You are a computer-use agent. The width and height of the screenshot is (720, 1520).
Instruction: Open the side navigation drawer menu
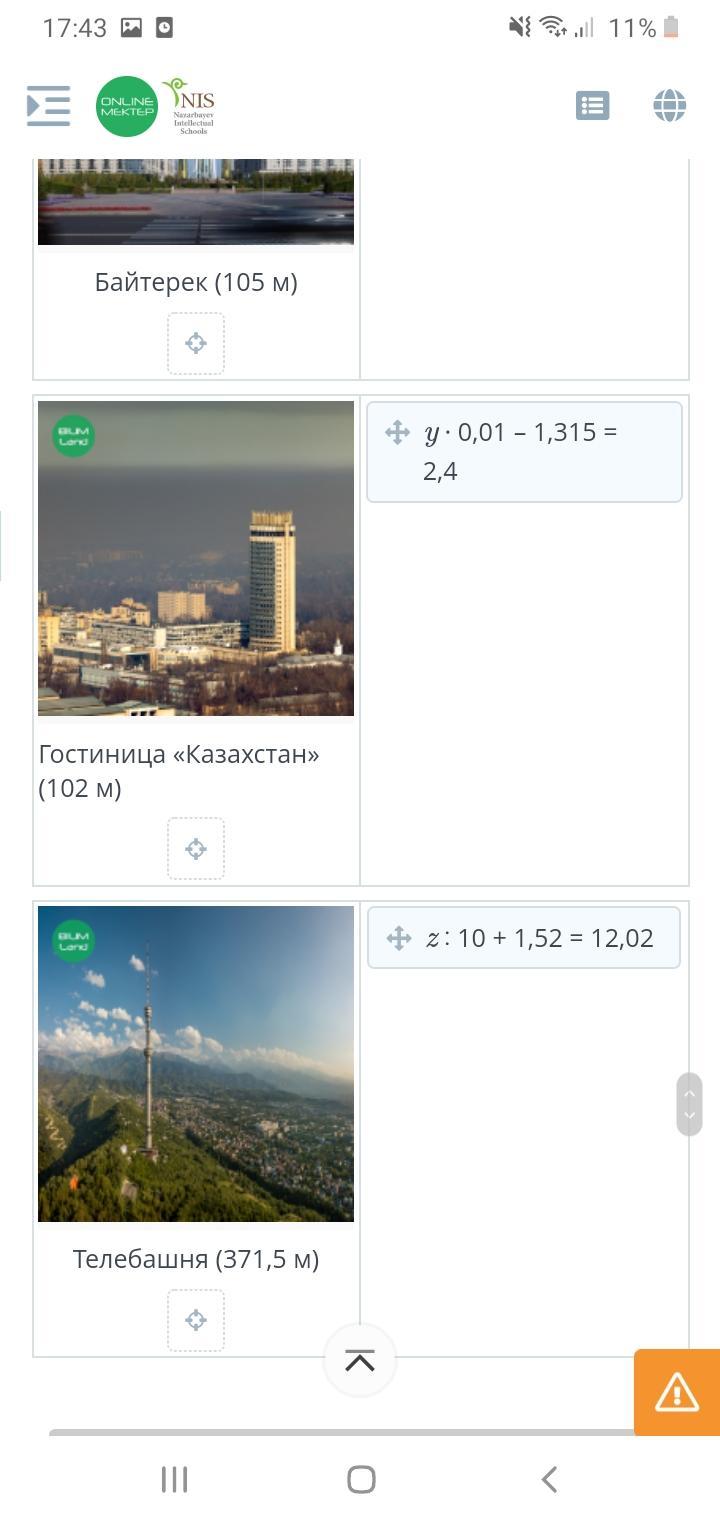[x=48, y=105]
